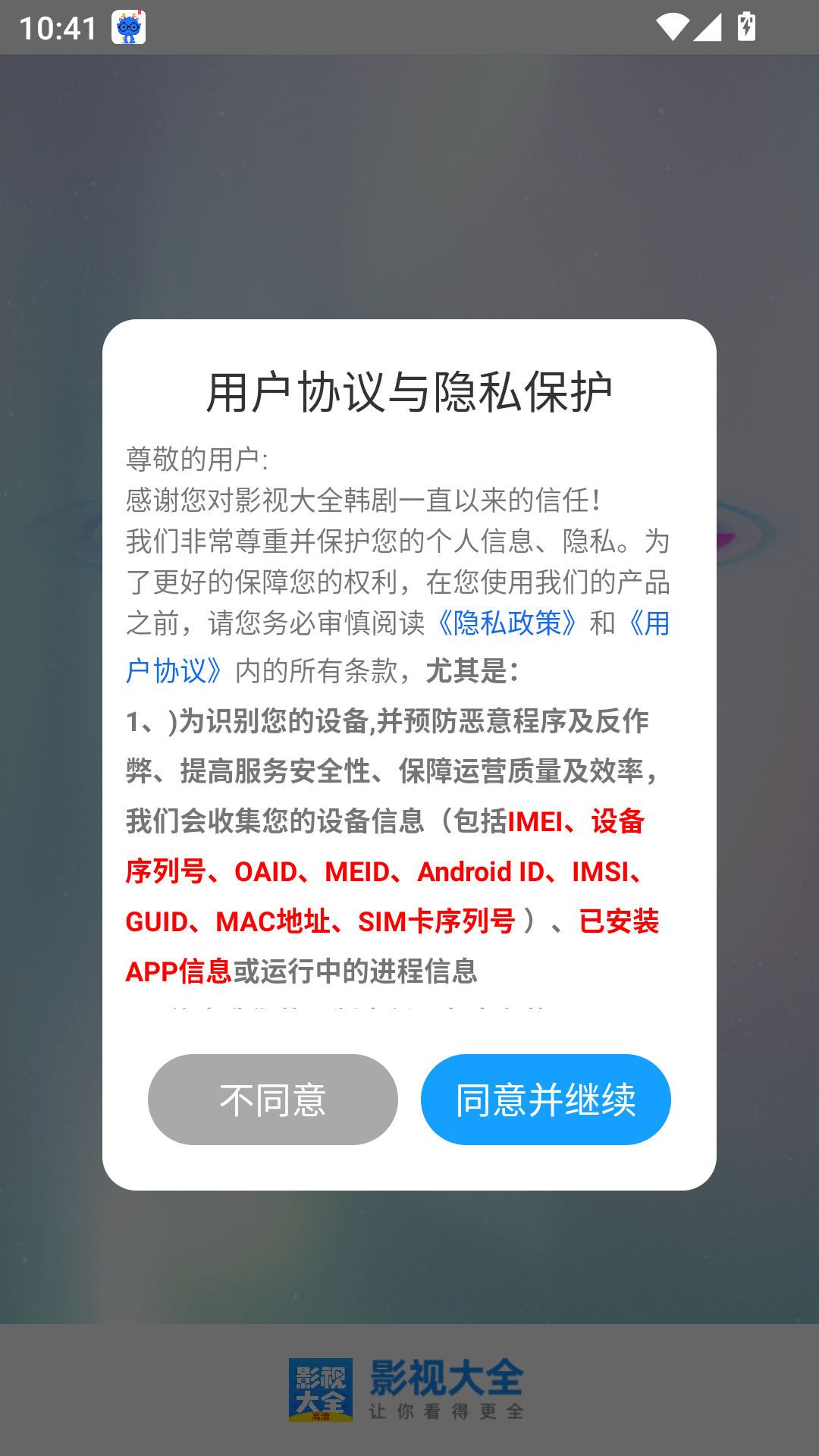Tap 同意并继续 to accept the agreement
The width and height of the screenshot is (819, 1456).
click(545, 1099)
